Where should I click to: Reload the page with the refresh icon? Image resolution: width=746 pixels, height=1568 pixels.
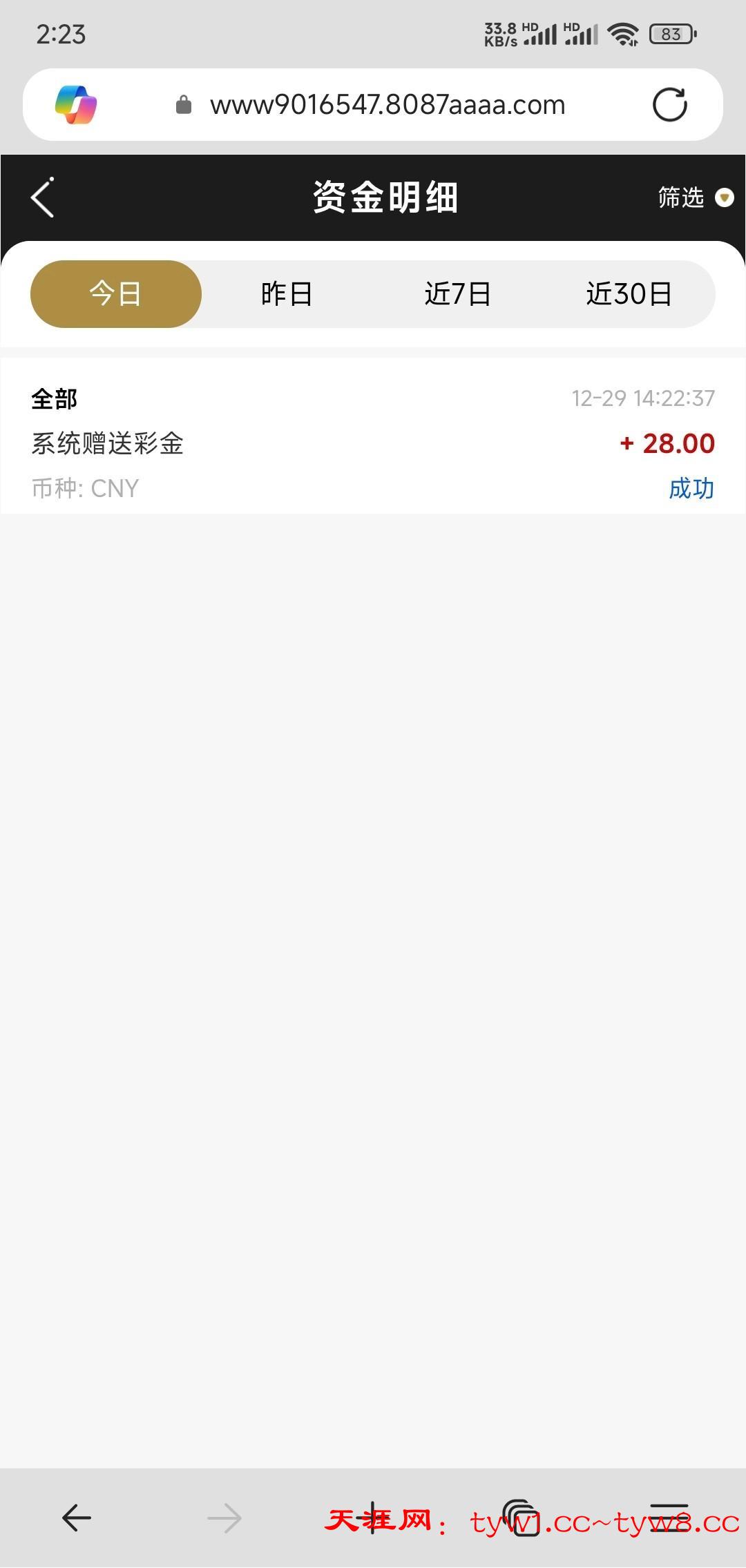click(x=669, y=105)
